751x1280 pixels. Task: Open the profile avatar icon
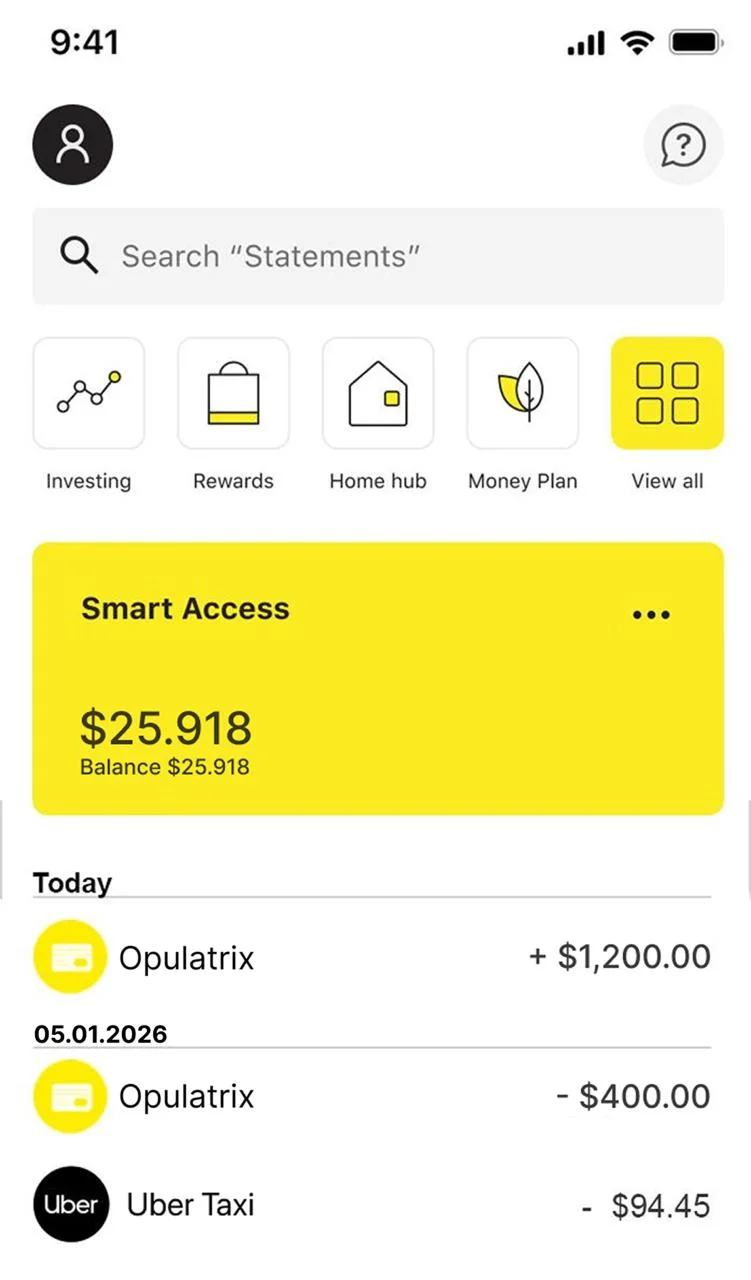tap(72, 145)
